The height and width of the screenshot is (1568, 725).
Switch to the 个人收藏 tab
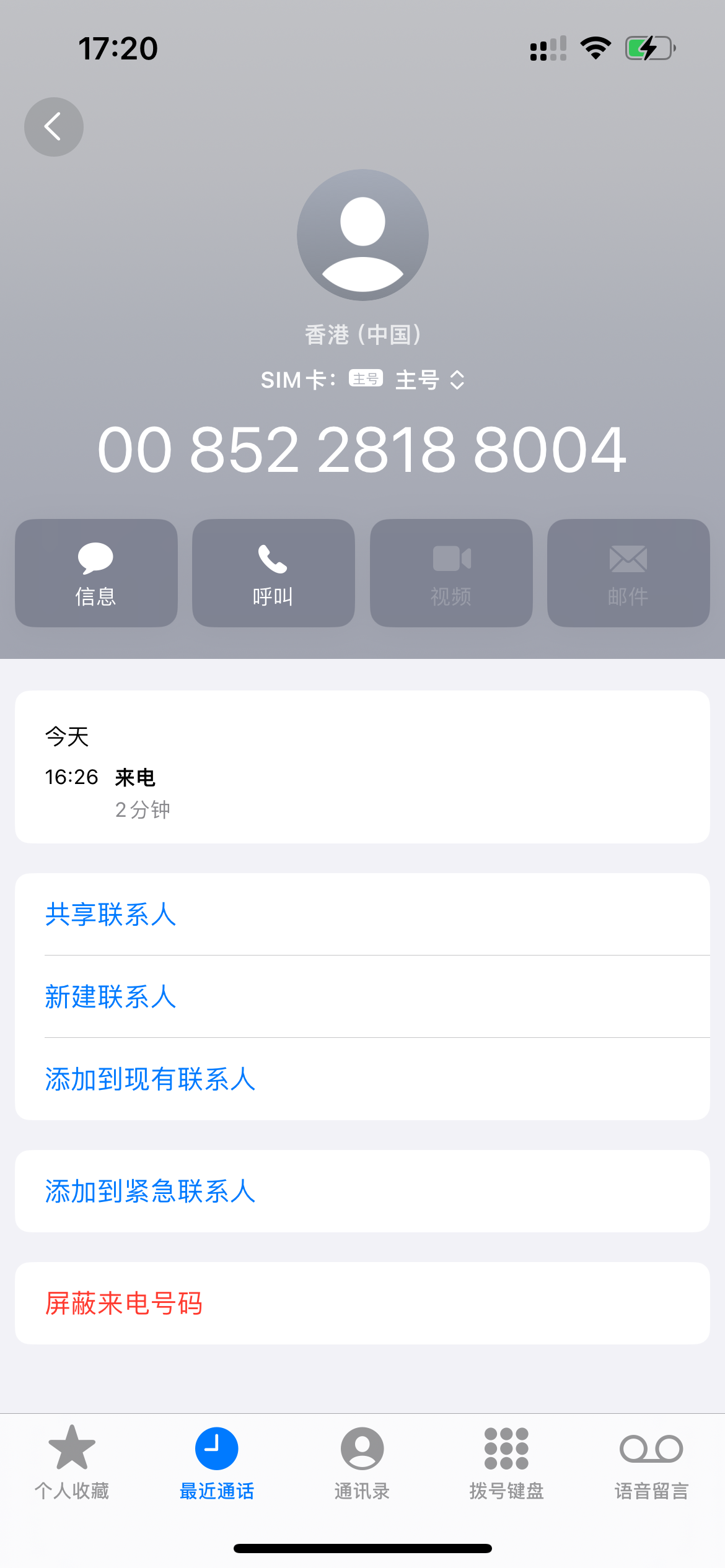(72, 1462)
